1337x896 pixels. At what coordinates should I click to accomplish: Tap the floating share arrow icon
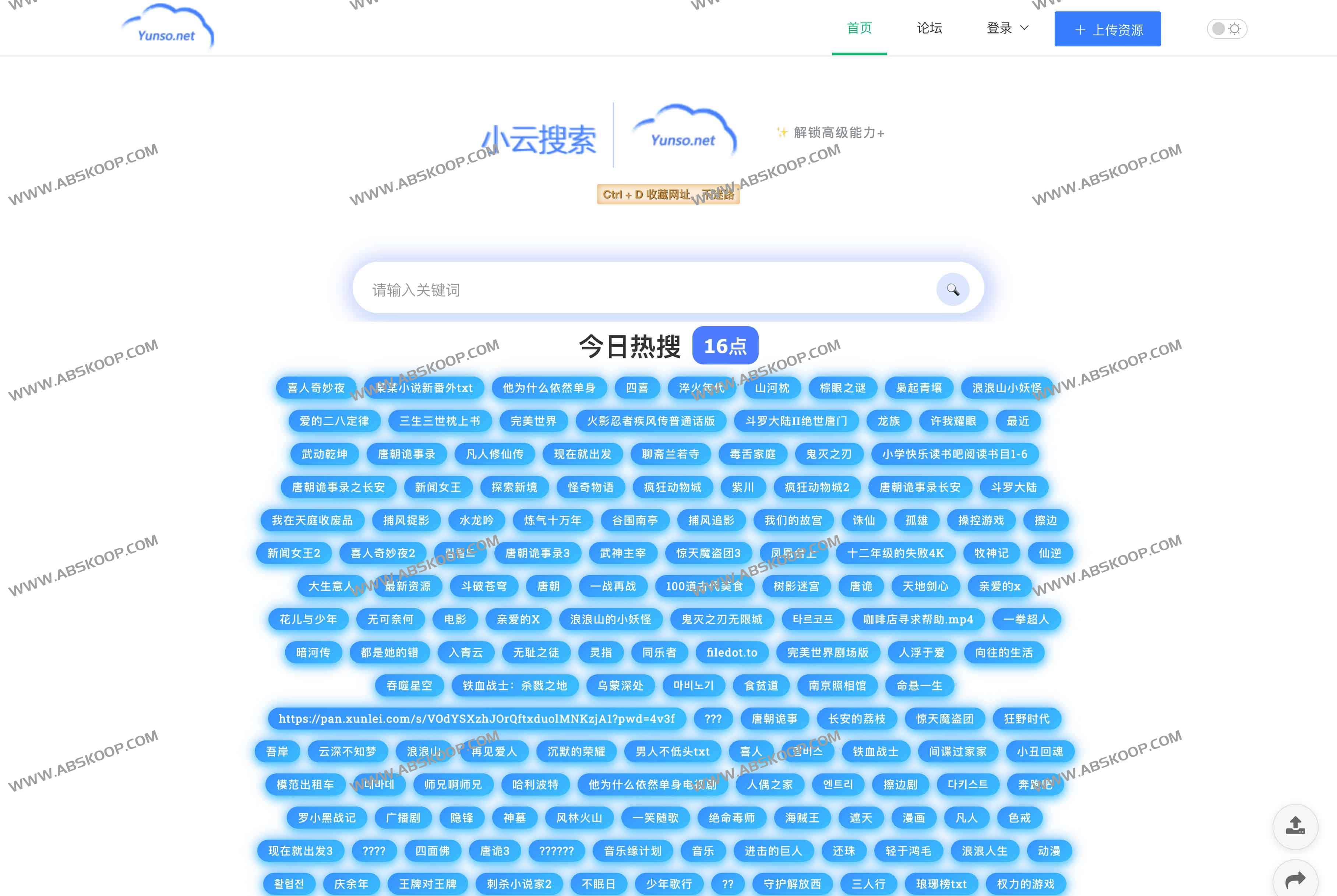pos(1295,880)
